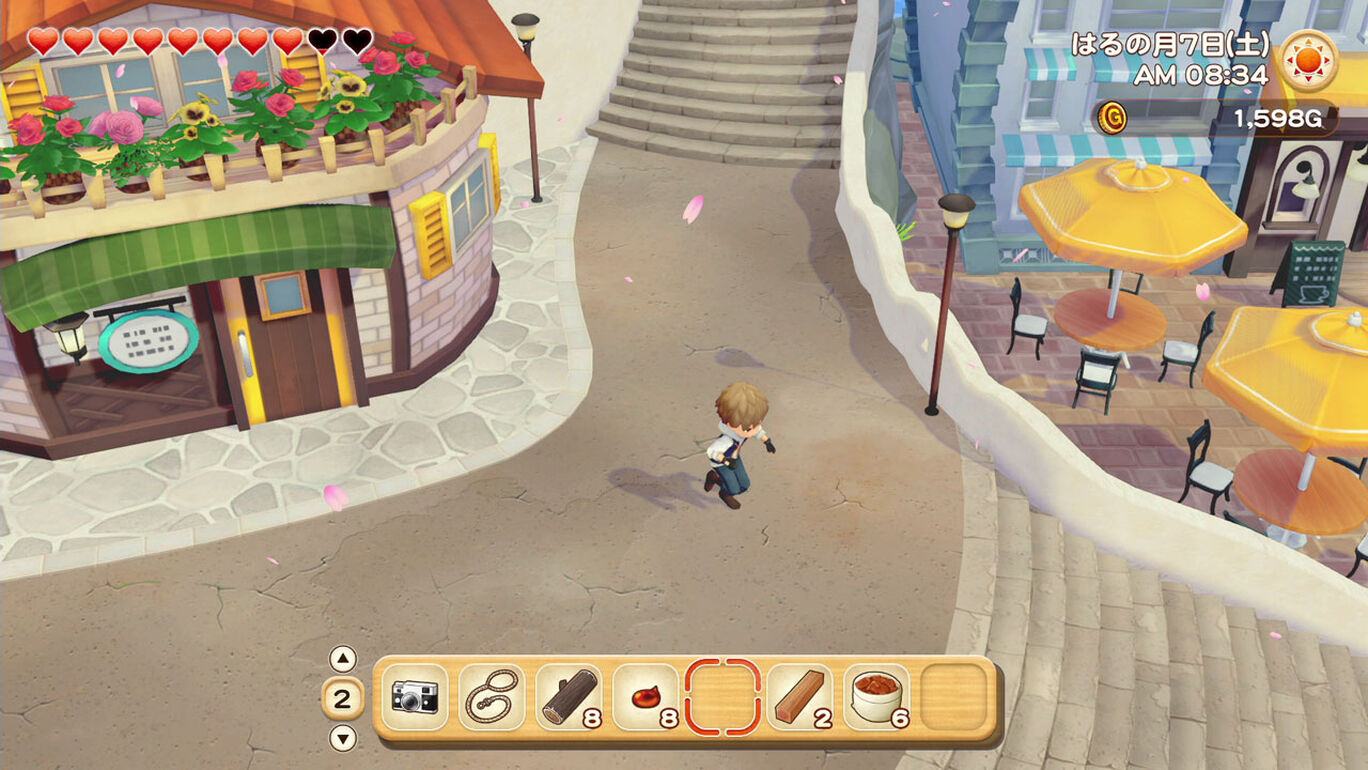Switch to next hotbar page with down arrow

pos(343,739)
